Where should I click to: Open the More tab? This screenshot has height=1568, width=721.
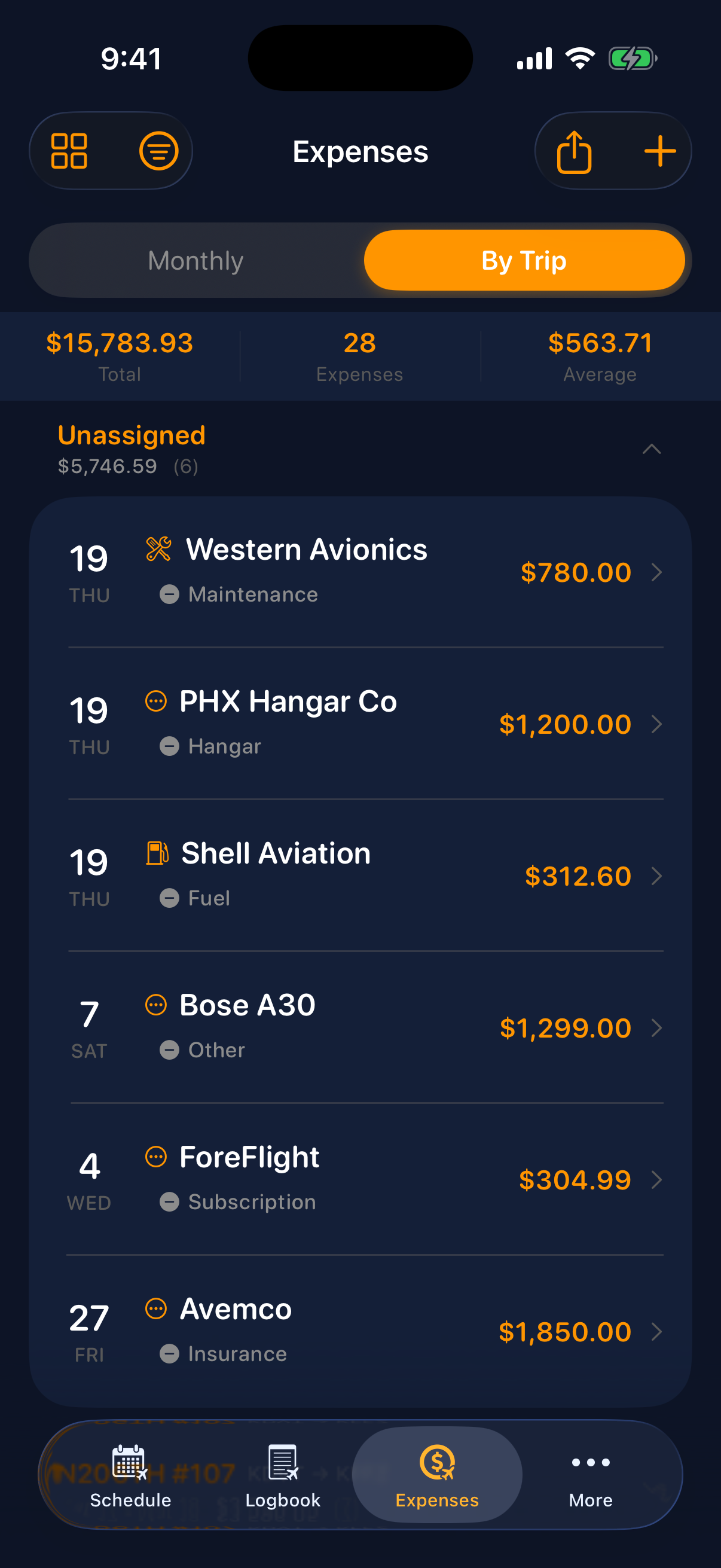[589, 1477]
